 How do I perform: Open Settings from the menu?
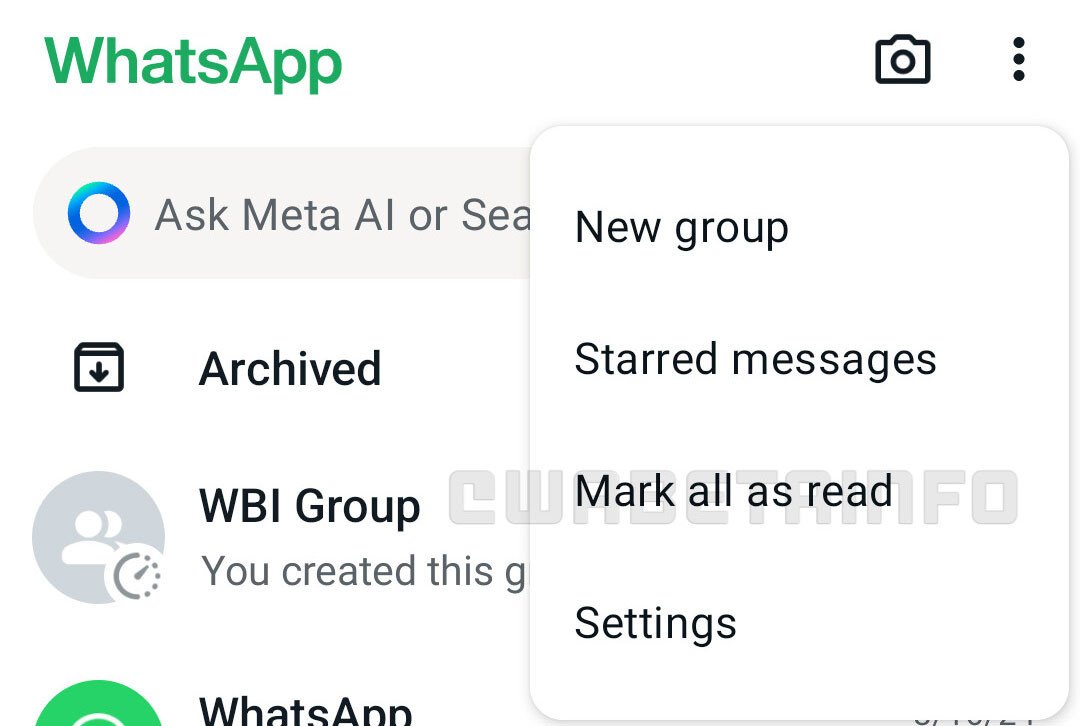(x=655, y=623)
